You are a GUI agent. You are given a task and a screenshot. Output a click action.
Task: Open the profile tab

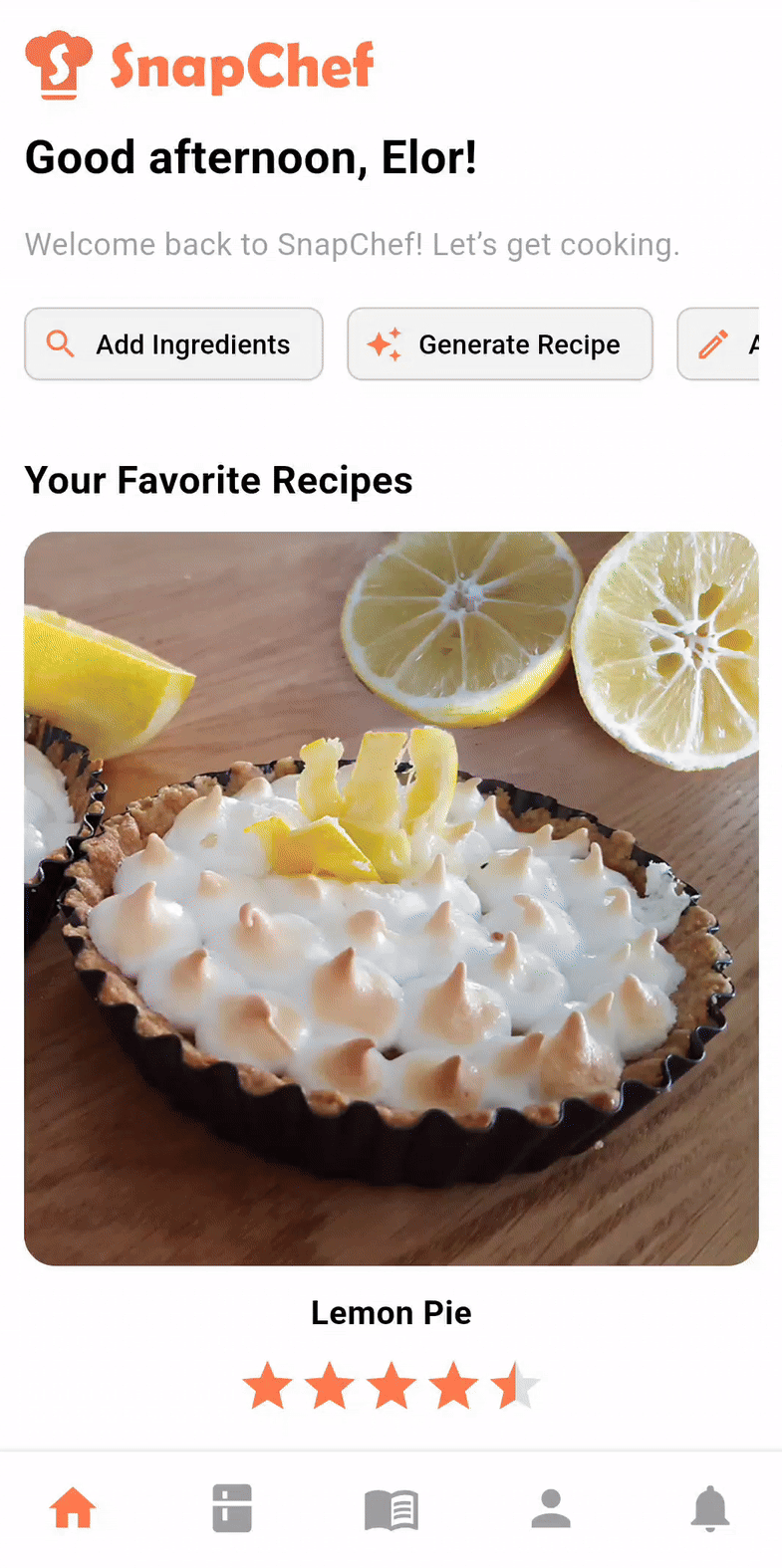coord(551,1507)
